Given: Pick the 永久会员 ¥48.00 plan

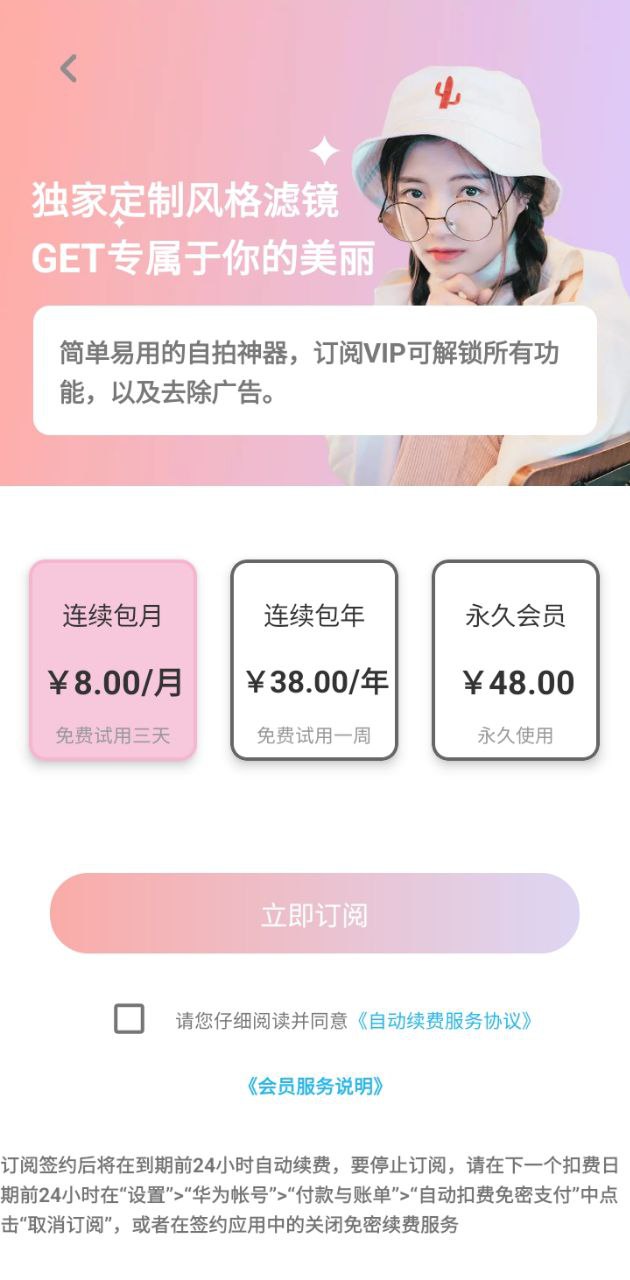Looking at the screenshot, I should click(x=515, y=660).
